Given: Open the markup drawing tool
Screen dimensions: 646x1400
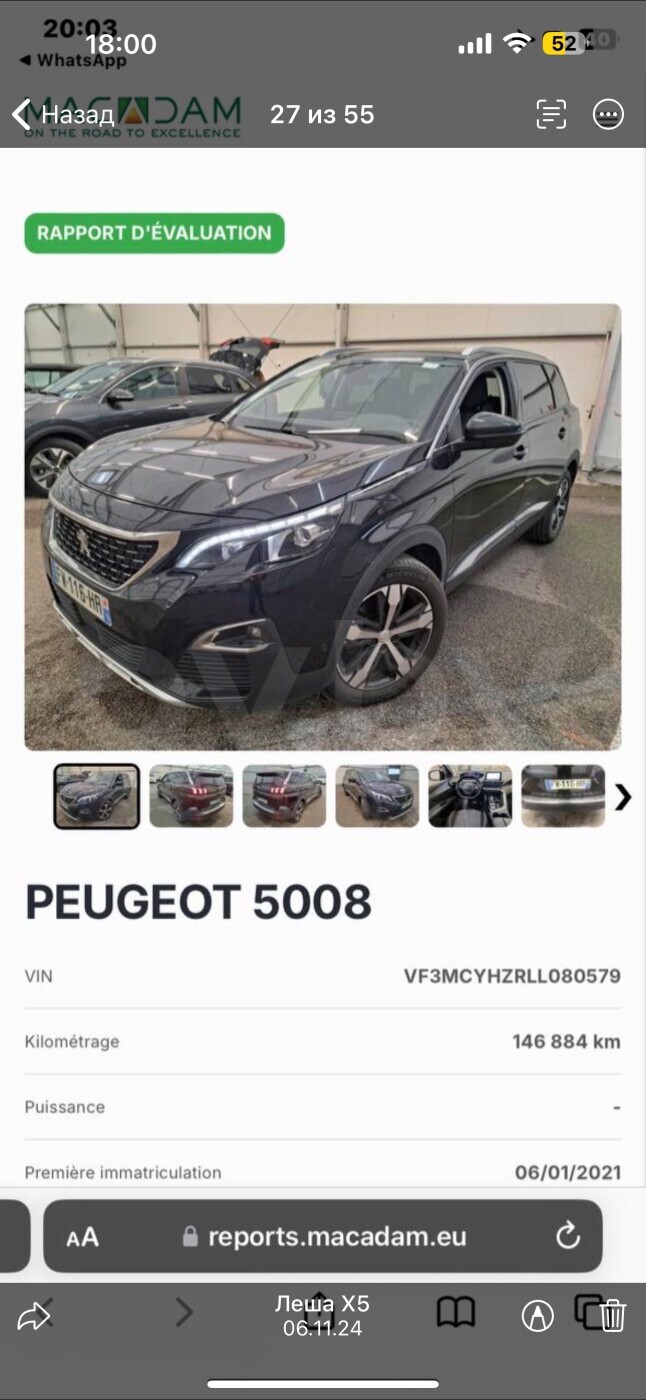Looking at the screenshot, I should click(x=538, y=1316).
